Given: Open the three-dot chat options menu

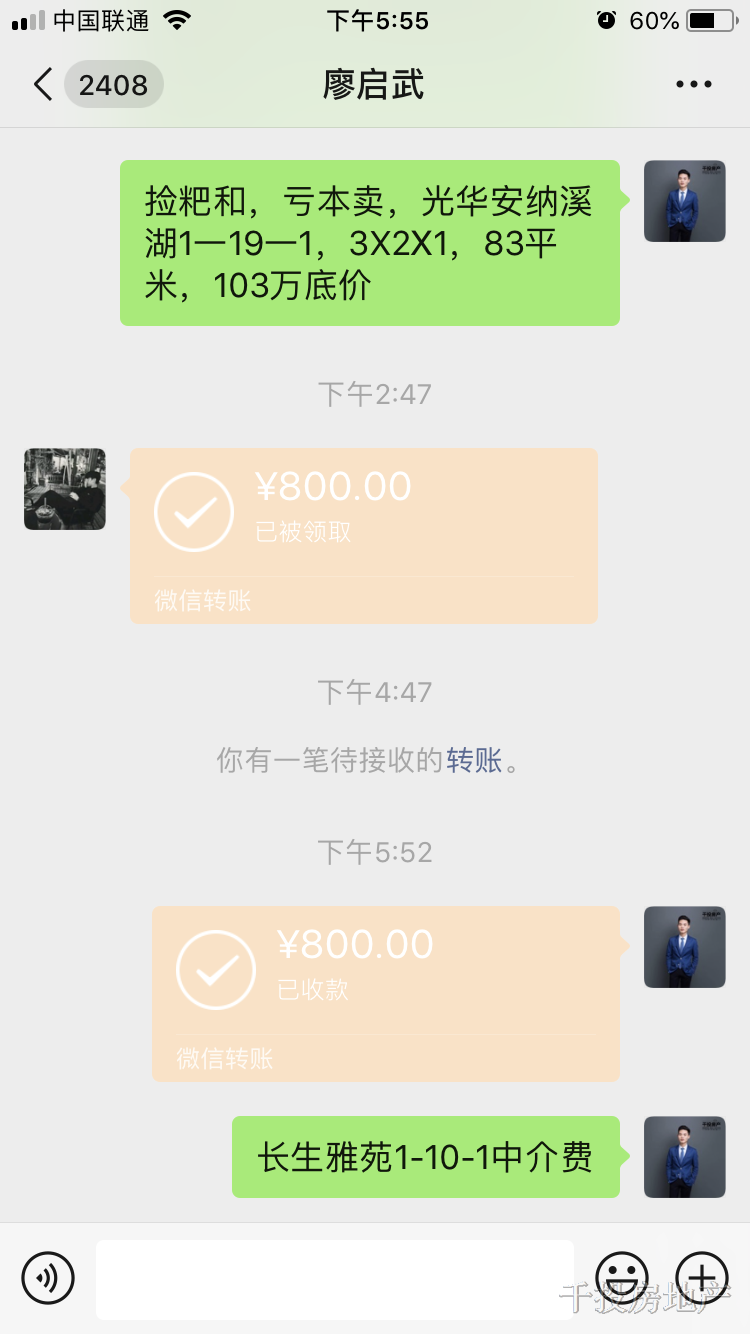Looking at the screenshot, I should click(693, 85).
